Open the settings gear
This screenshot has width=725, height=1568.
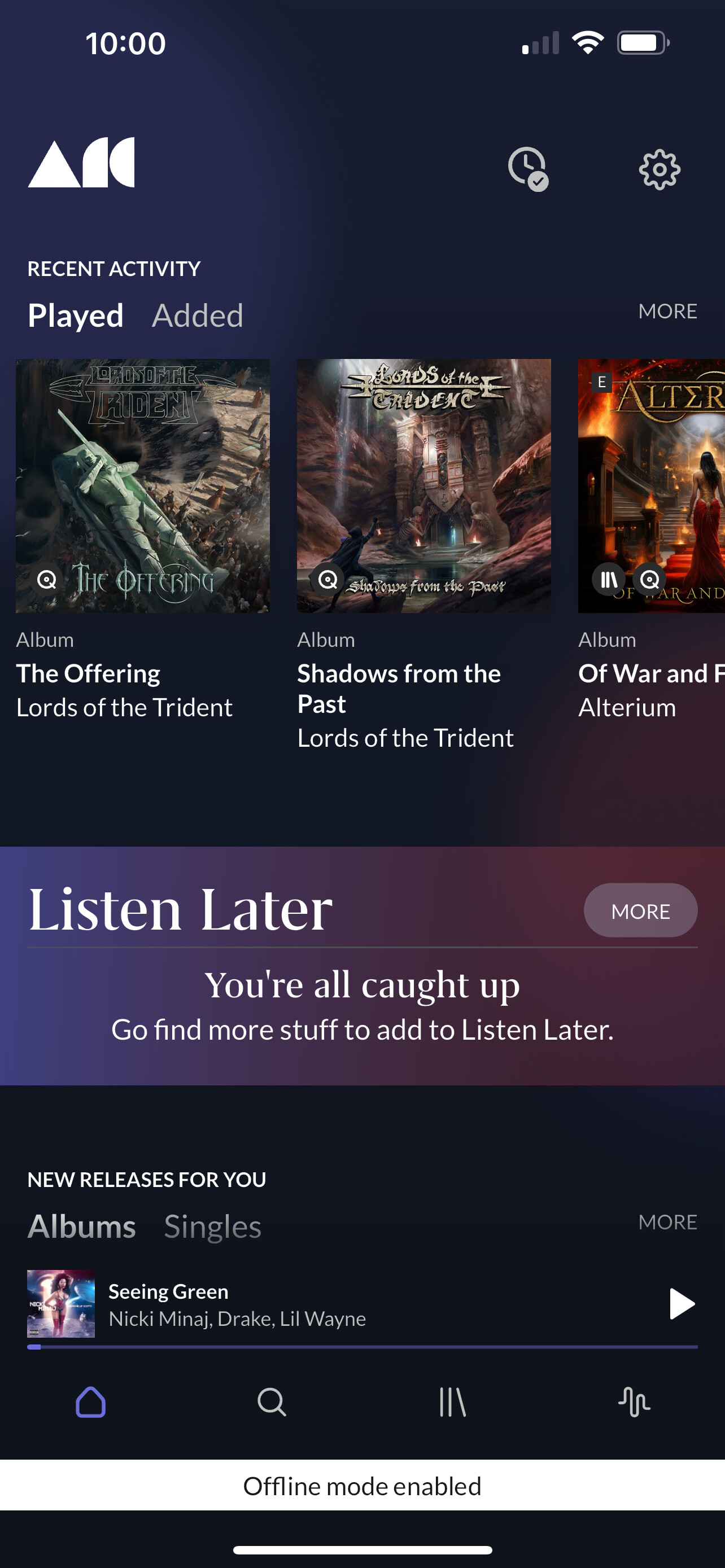pos(660,170)
